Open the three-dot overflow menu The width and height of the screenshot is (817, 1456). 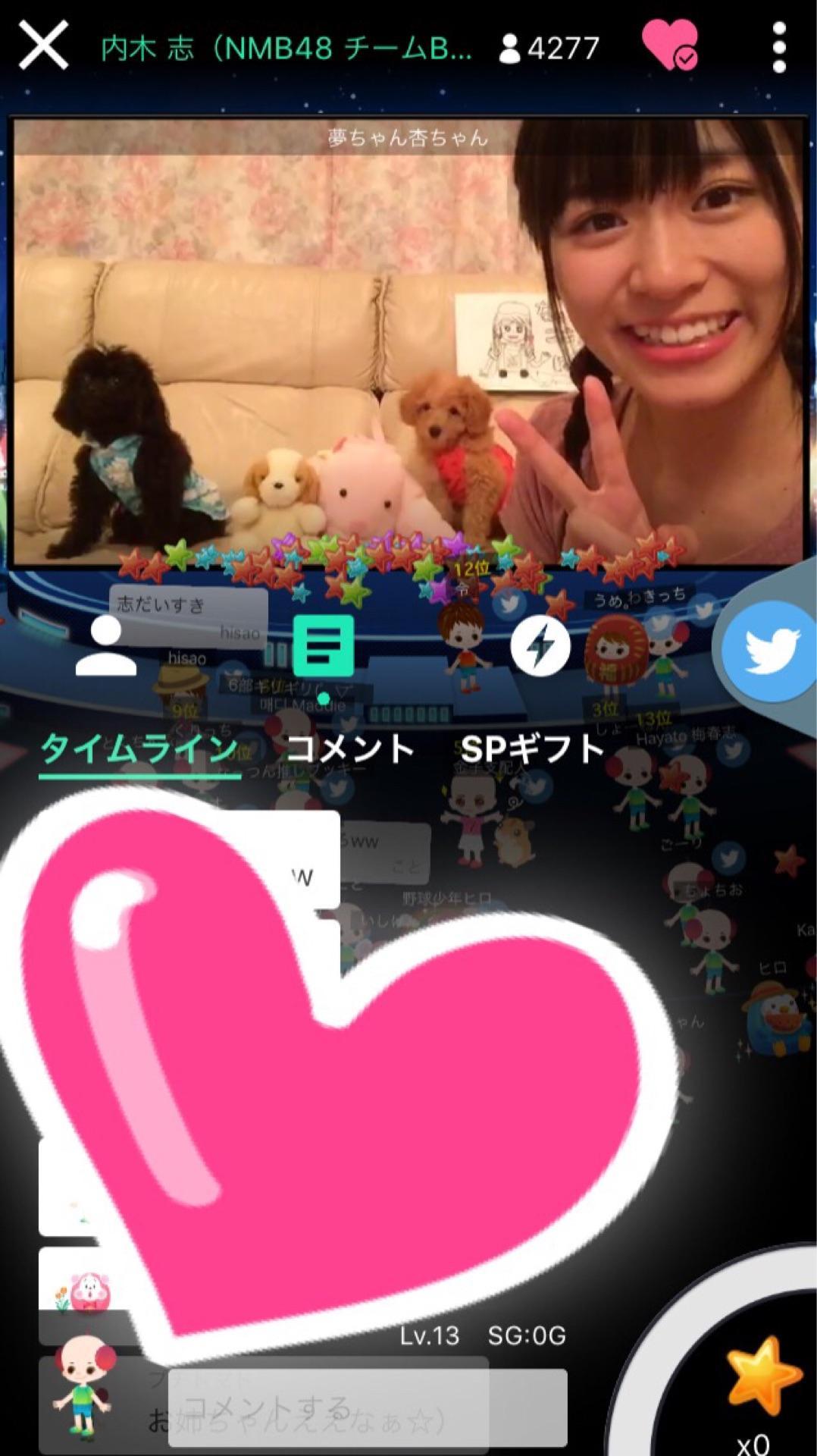pyautogui.click(x=779, y=46)
